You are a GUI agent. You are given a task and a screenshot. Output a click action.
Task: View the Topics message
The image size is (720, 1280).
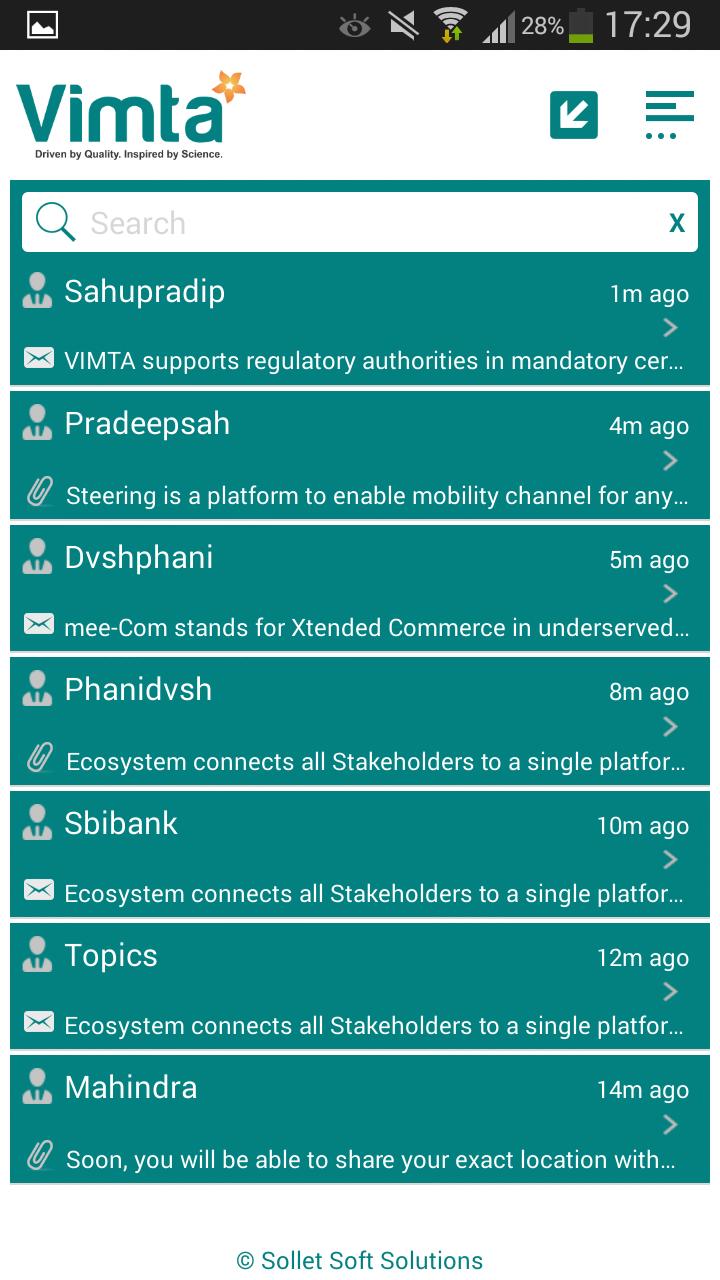click(x=360, y=989)
